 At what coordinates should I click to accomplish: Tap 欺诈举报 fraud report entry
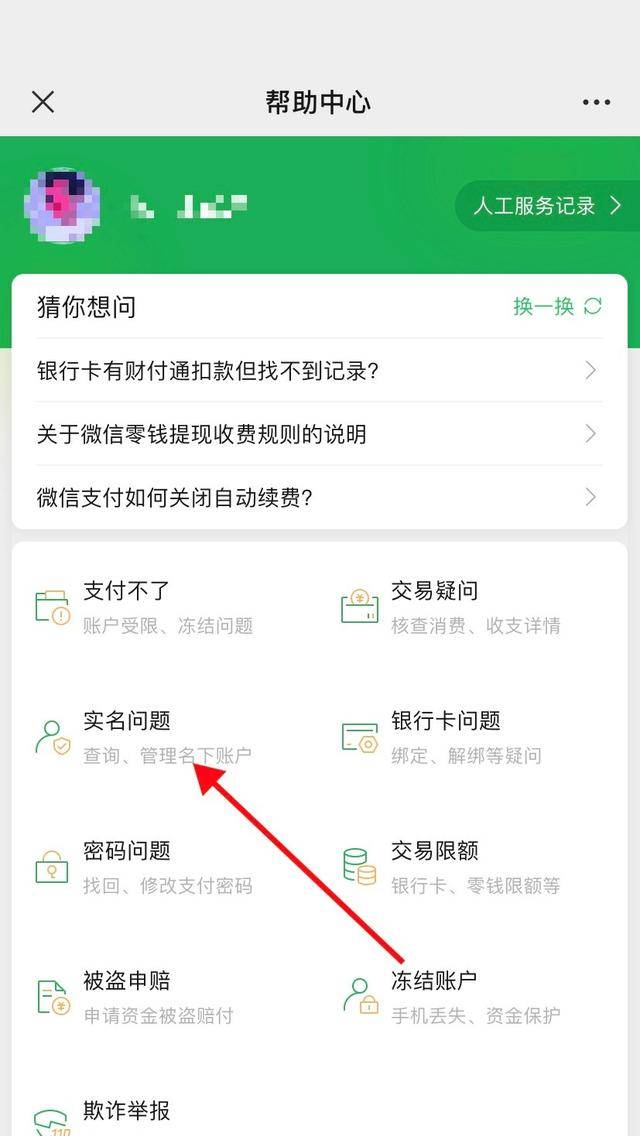[125, 1112]
